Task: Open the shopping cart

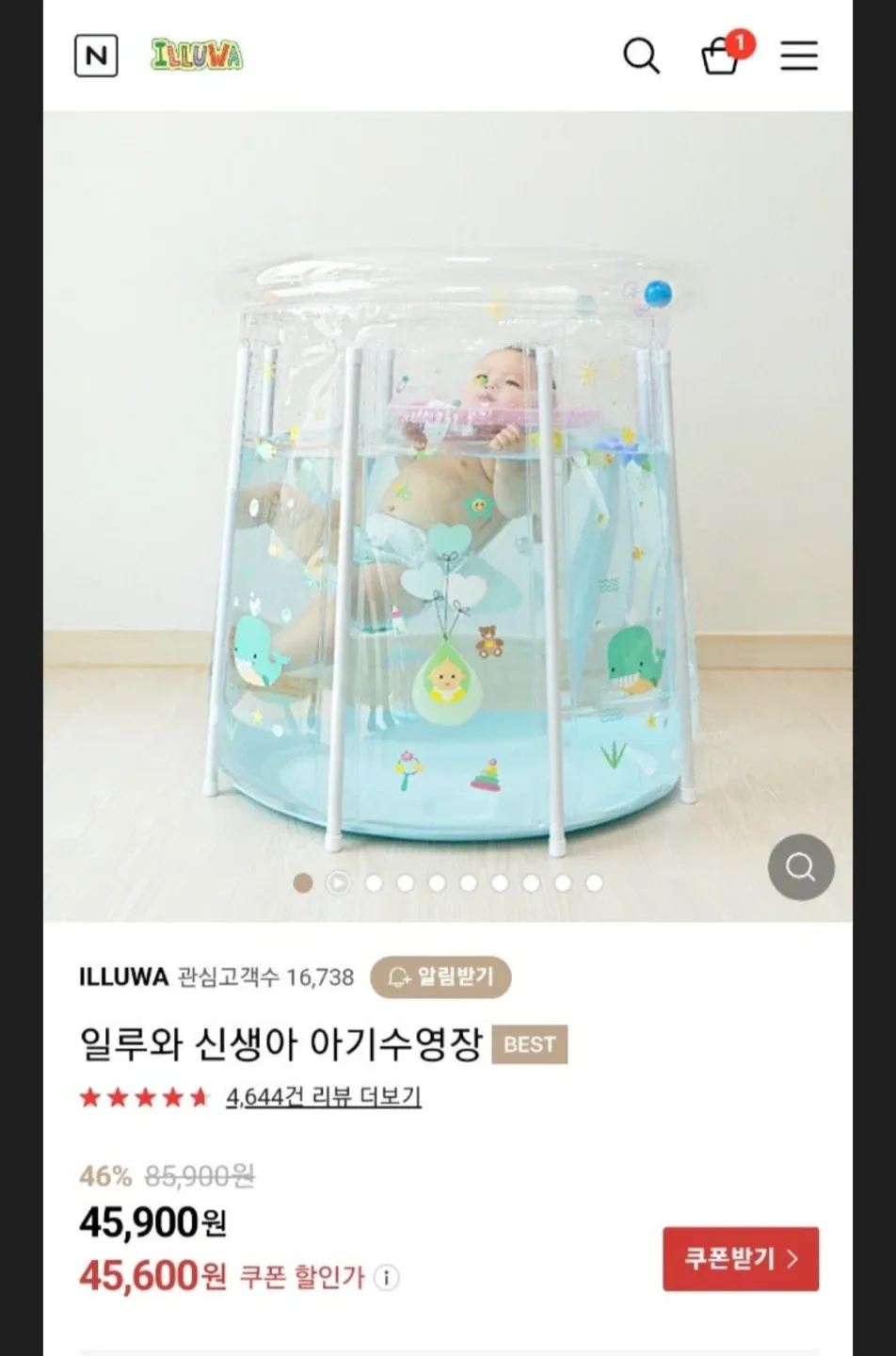Action: (722, 56)
